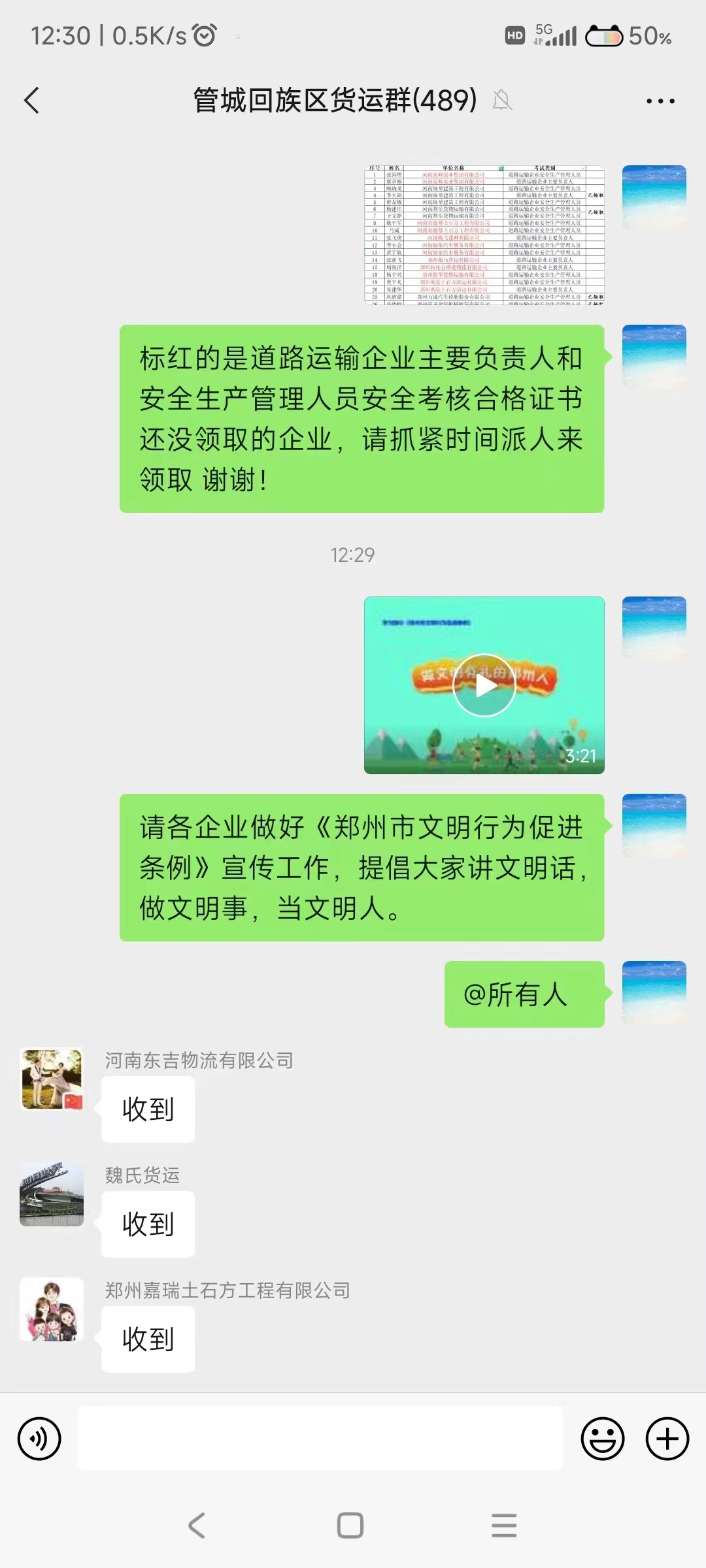Open the emoji sticker panel
This screenshot has height=1568, width=706.
pyautogui.click(x=602, y=1439)
